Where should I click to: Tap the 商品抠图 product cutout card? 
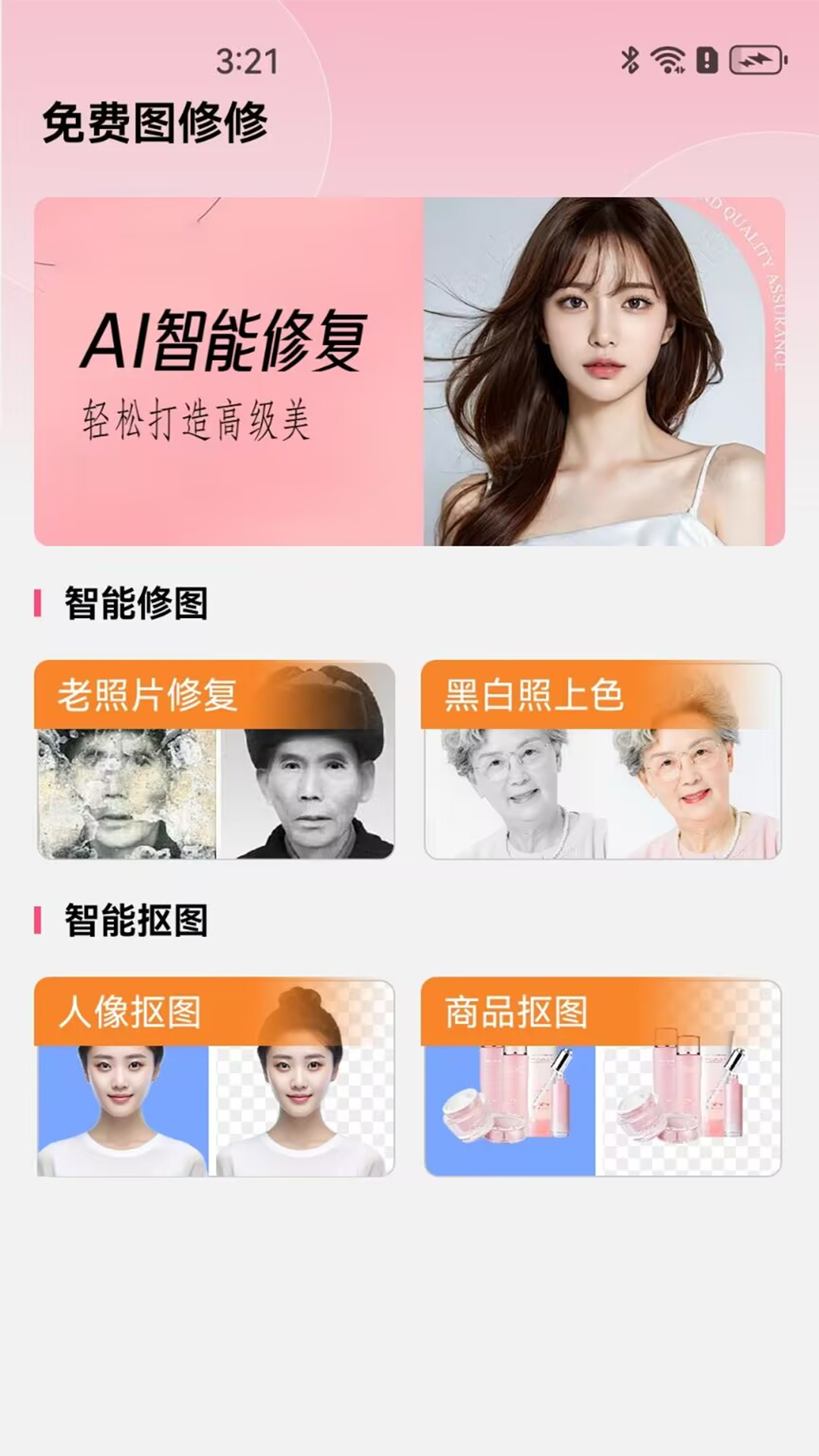[x=602, y=1078]
